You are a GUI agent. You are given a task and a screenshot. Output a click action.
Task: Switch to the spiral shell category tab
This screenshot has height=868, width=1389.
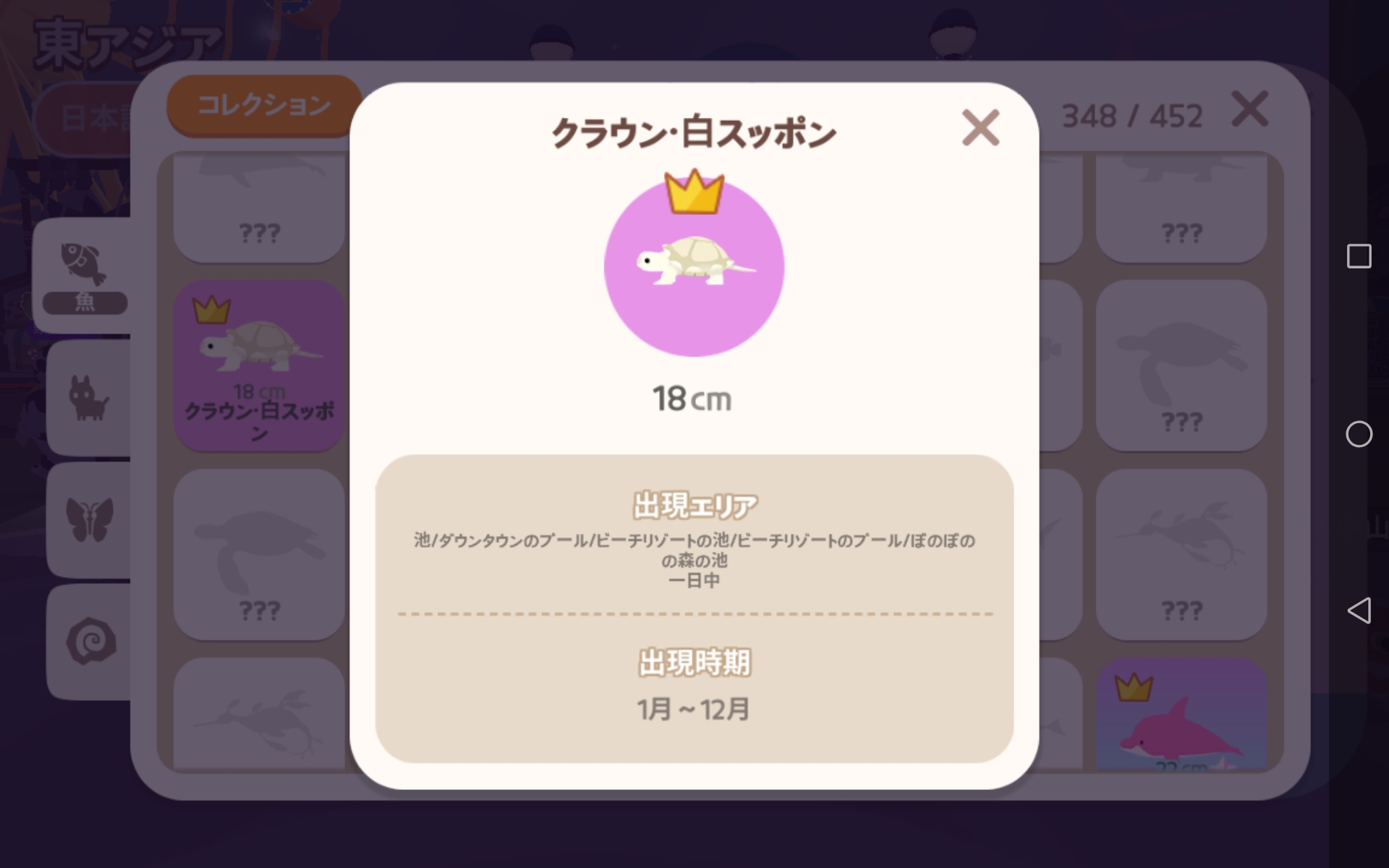[x=90, y=641]
